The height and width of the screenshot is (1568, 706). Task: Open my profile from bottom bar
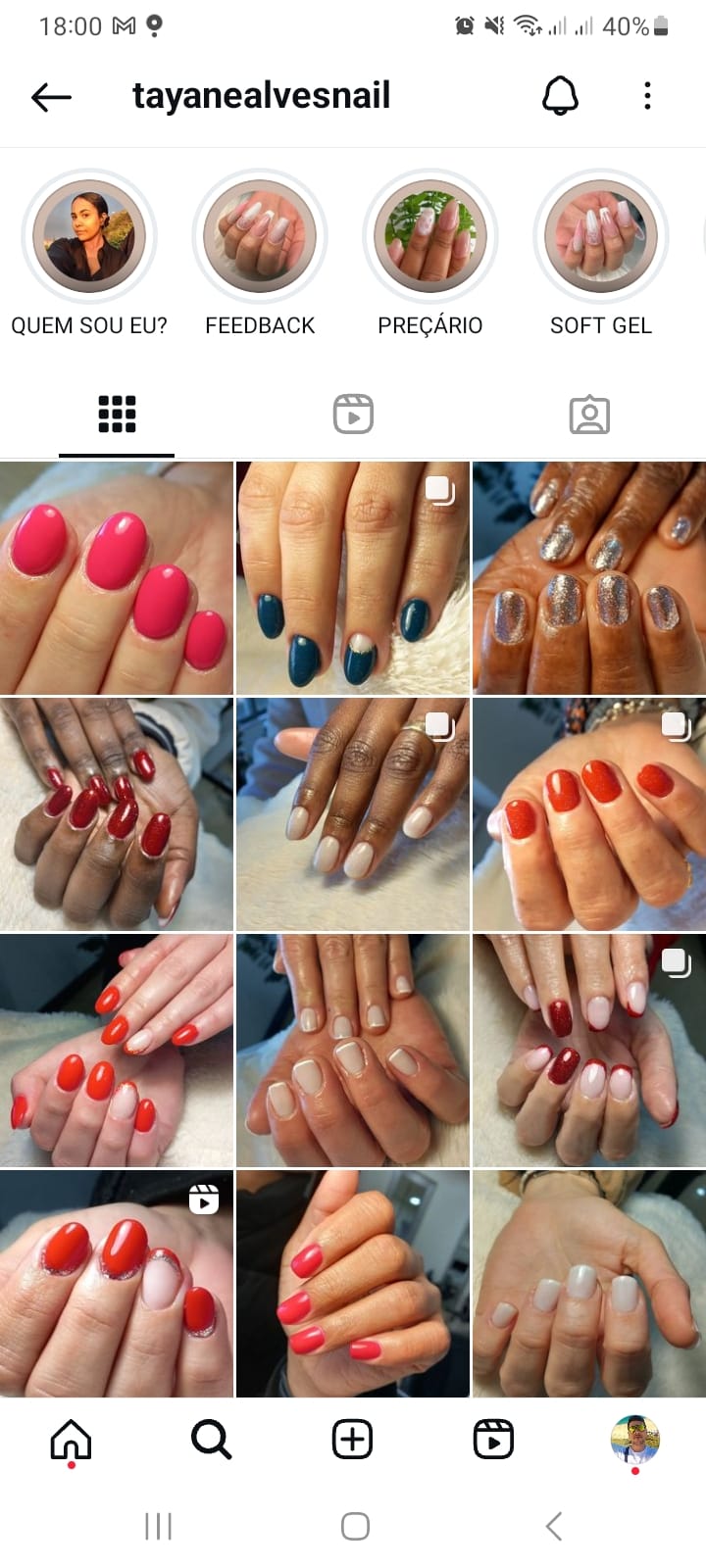634,1440
